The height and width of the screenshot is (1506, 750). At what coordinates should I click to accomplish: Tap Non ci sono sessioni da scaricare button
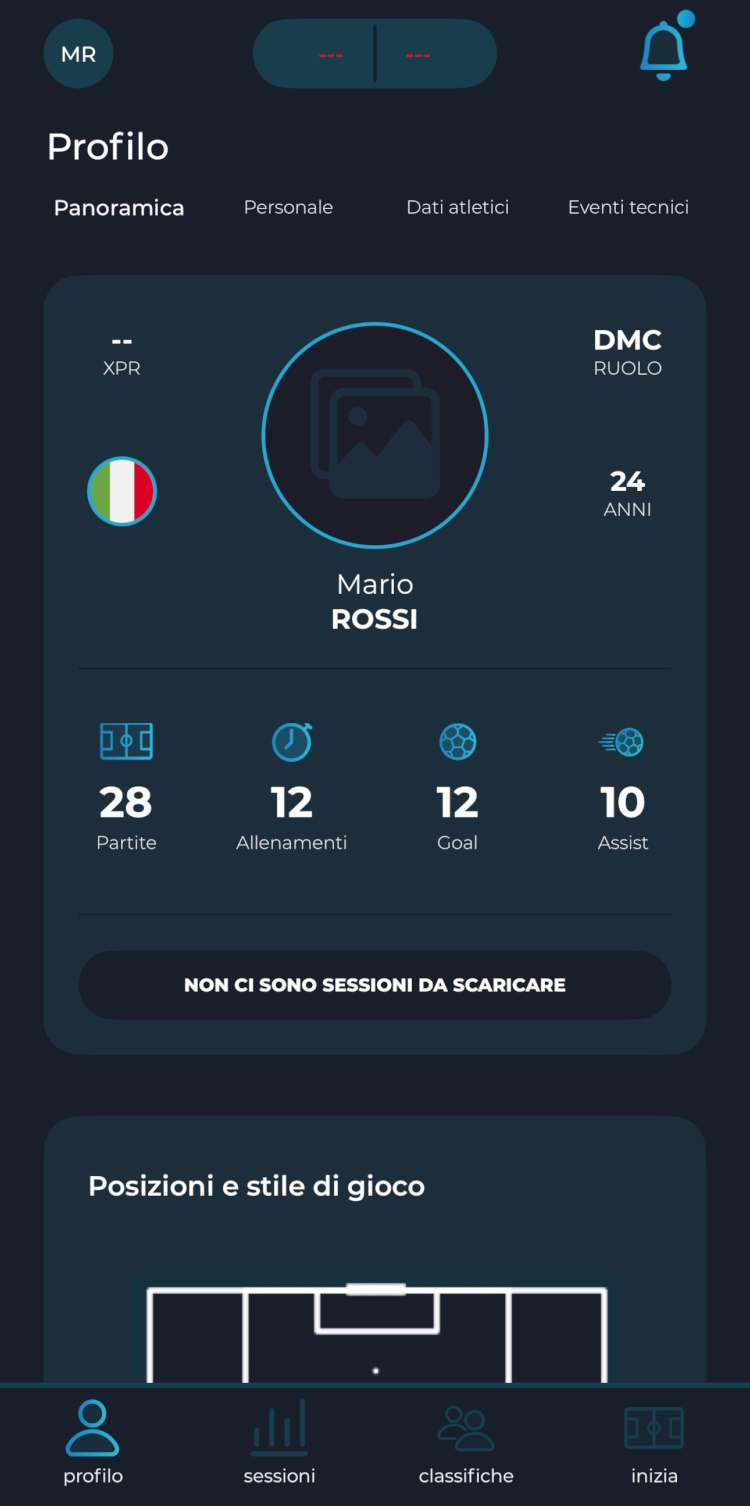point(375,985)
